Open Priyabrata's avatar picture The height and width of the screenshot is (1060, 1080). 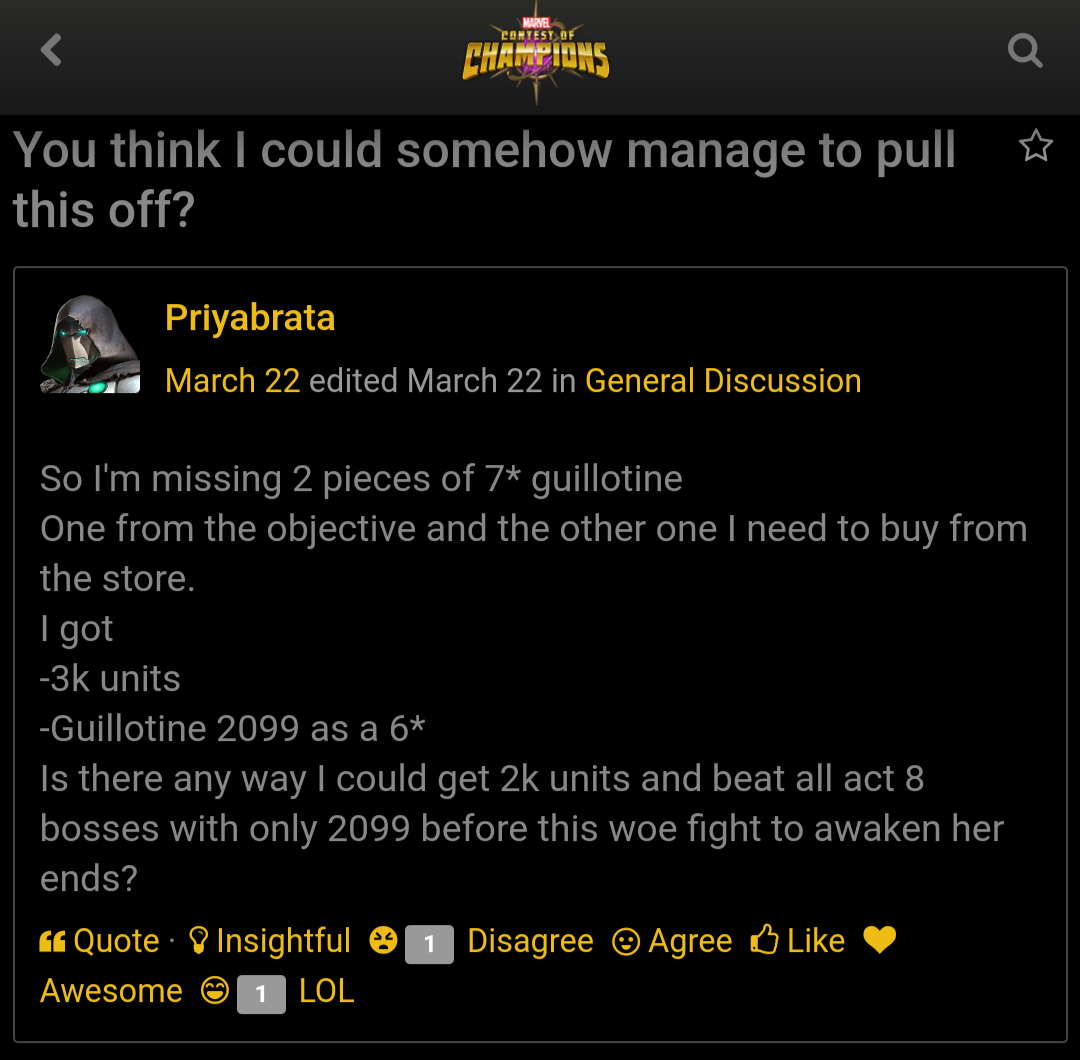click(90, 344)
